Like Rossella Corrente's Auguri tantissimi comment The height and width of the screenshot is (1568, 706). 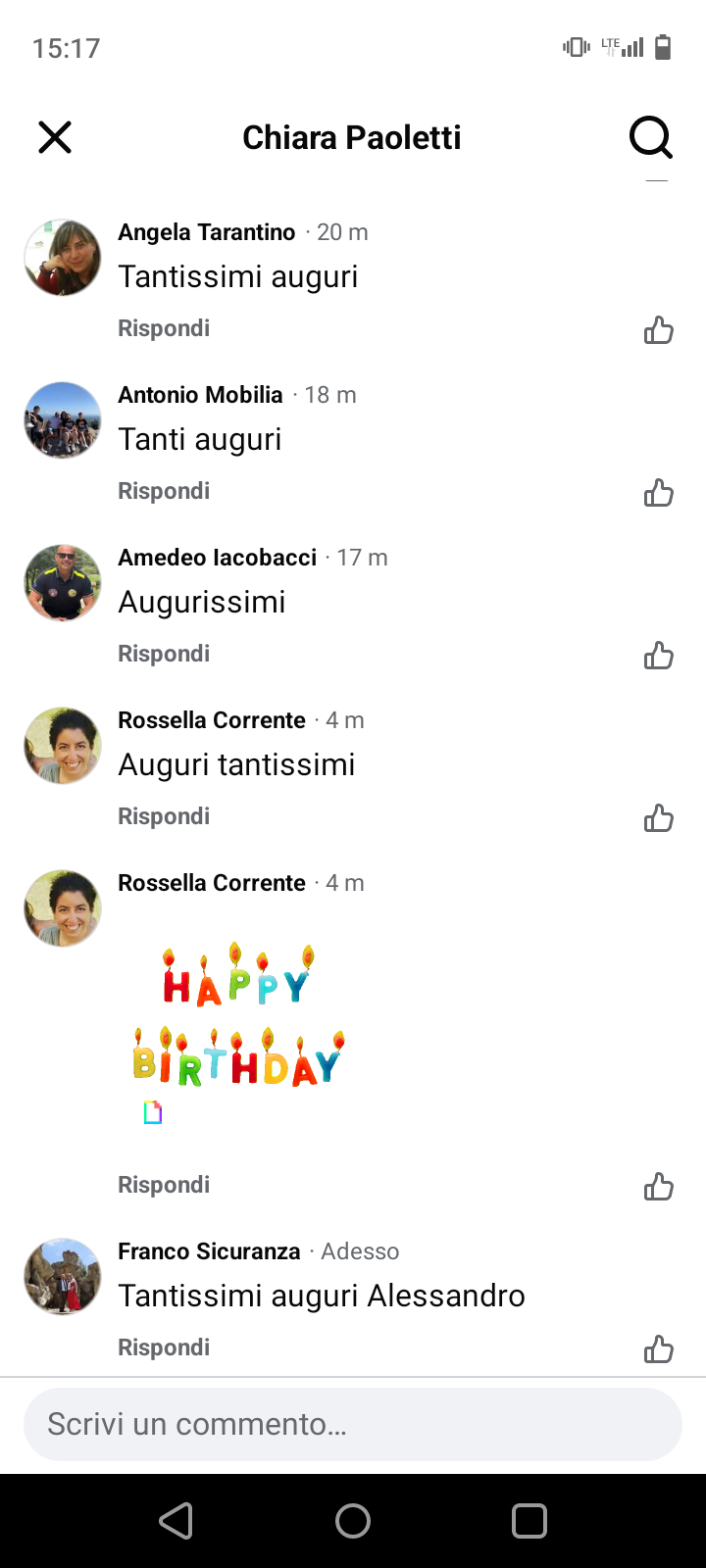658,818
